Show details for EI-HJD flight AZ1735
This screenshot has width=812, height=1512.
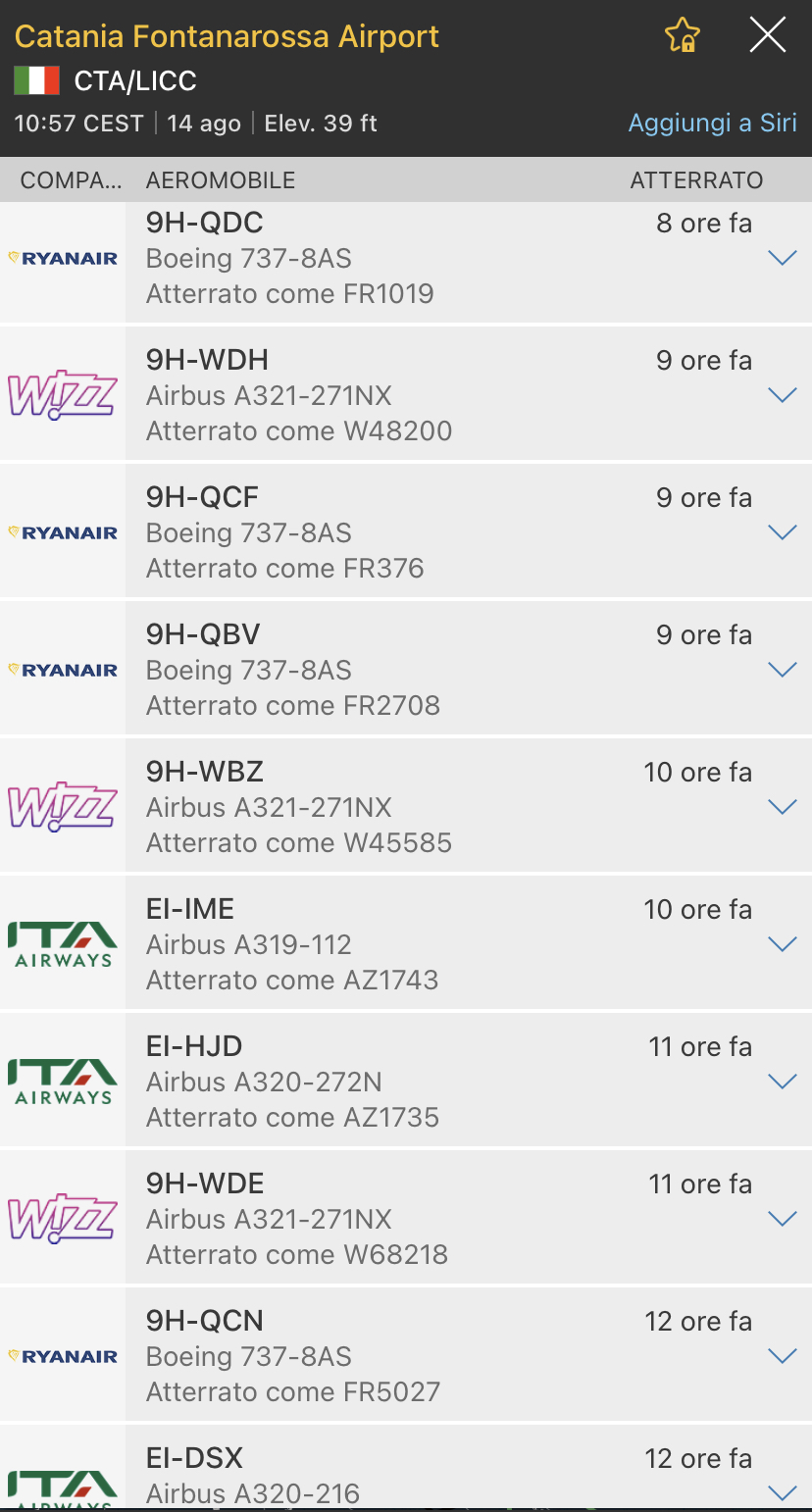click(x=782, y=1082)
